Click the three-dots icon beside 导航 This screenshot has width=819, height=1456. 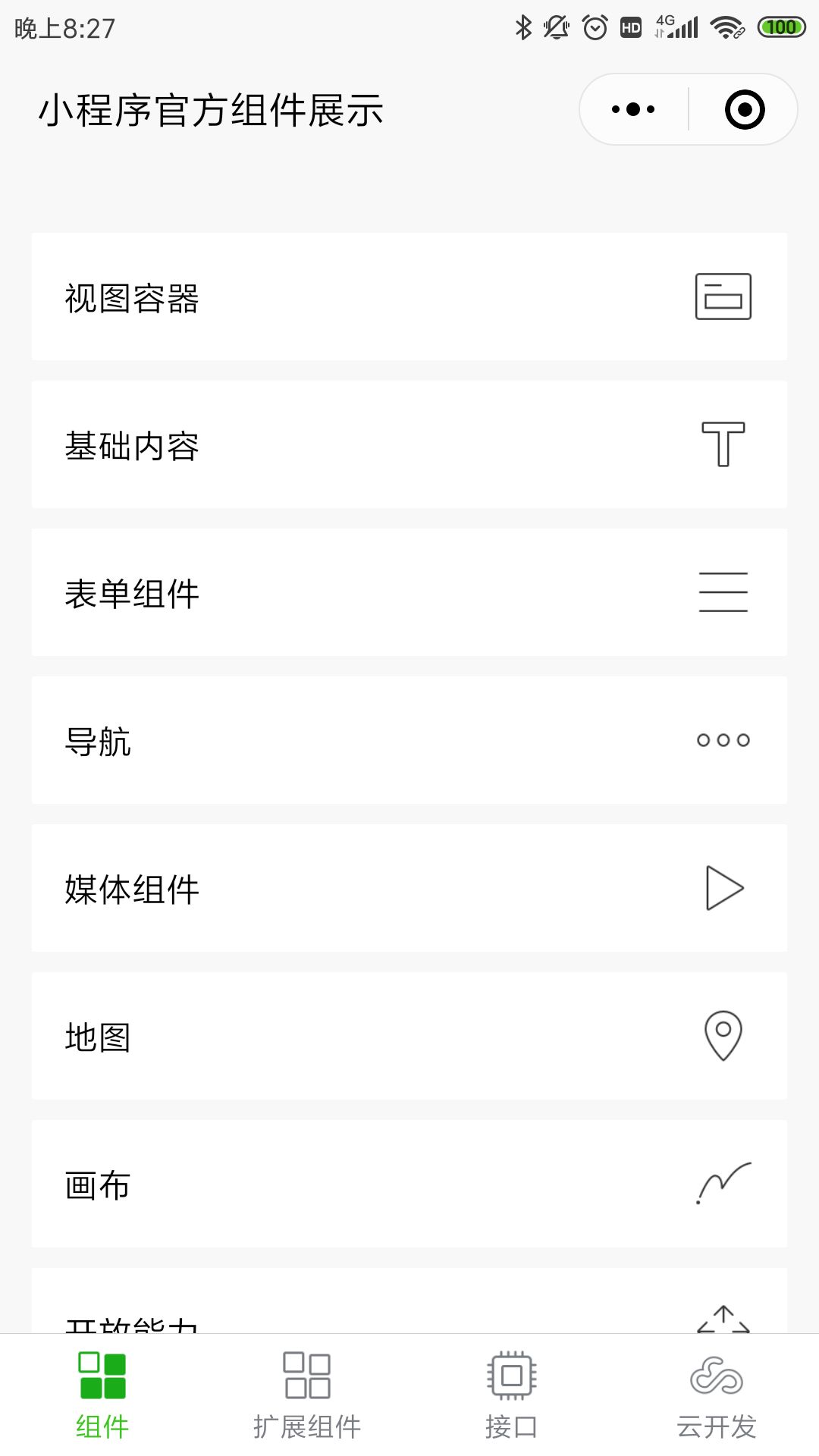tap(722, 740)
